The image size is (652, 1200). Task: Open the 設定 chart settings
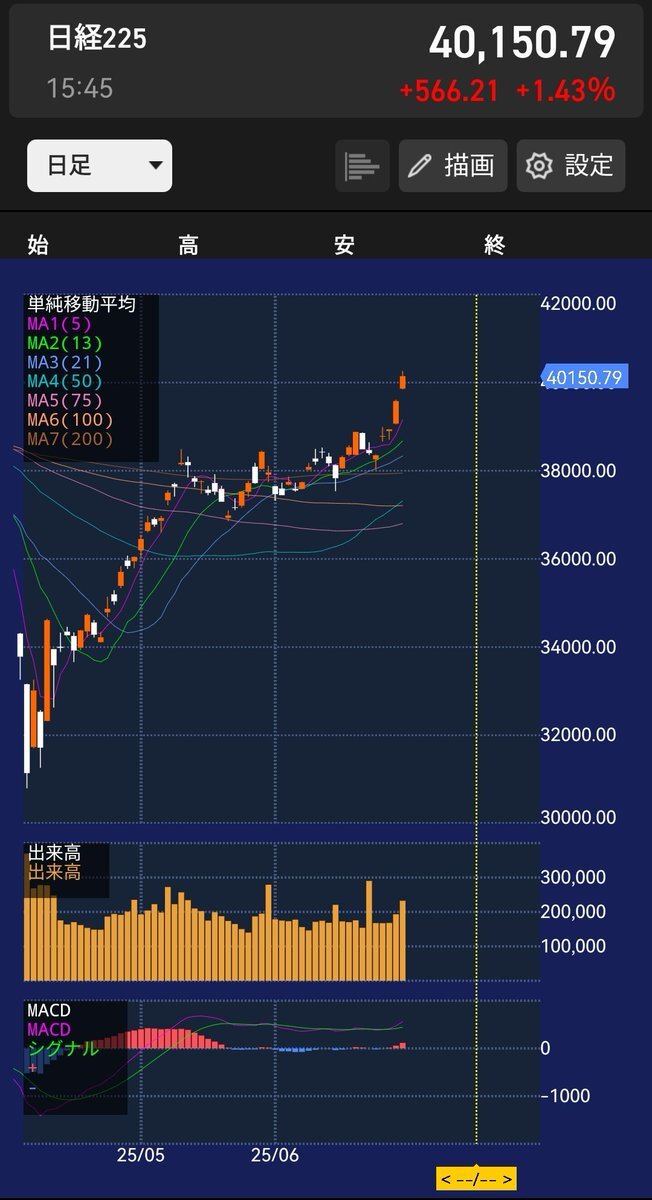[x=571, y=166]
